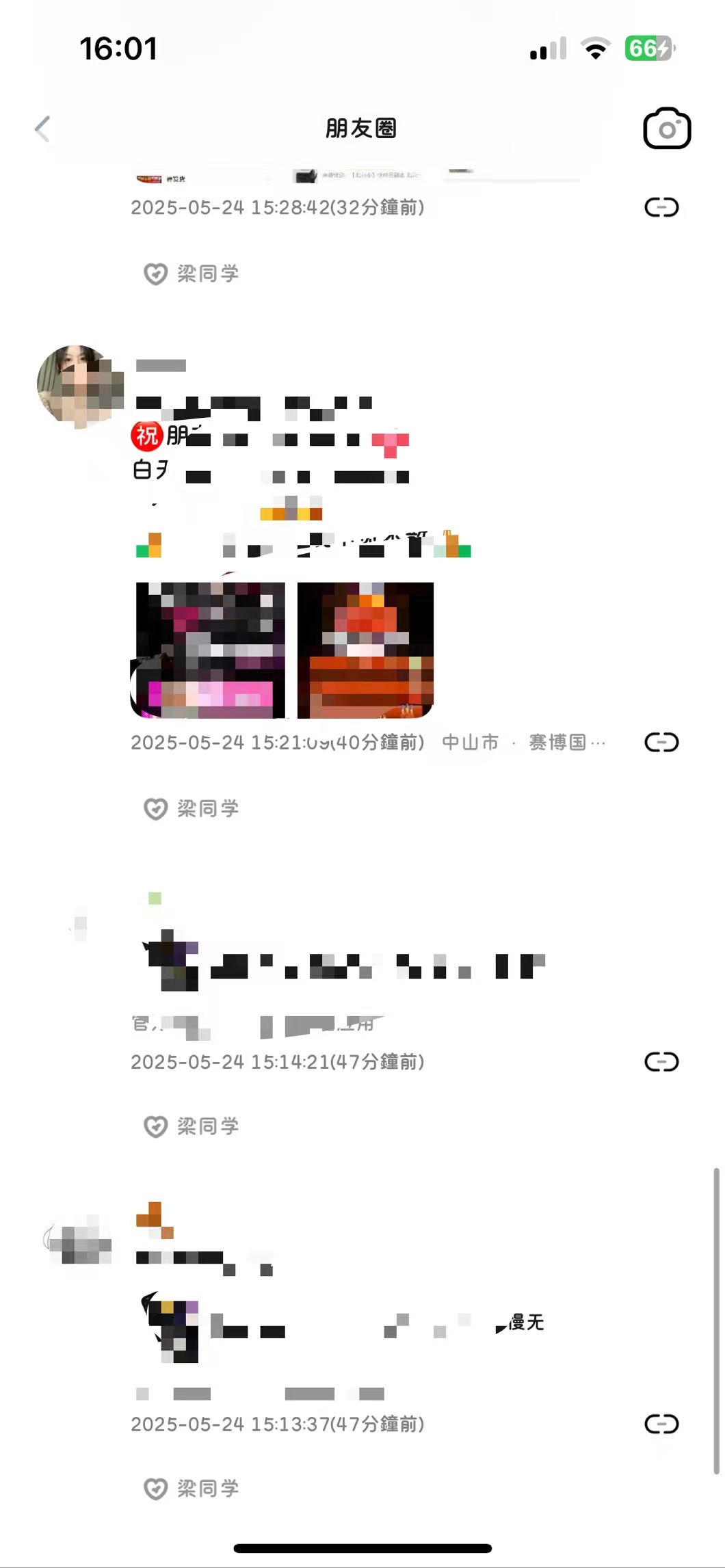Tap link icon beside the 15:28 post
This screenshot has width=725, height=1568.
click(662, 207)
